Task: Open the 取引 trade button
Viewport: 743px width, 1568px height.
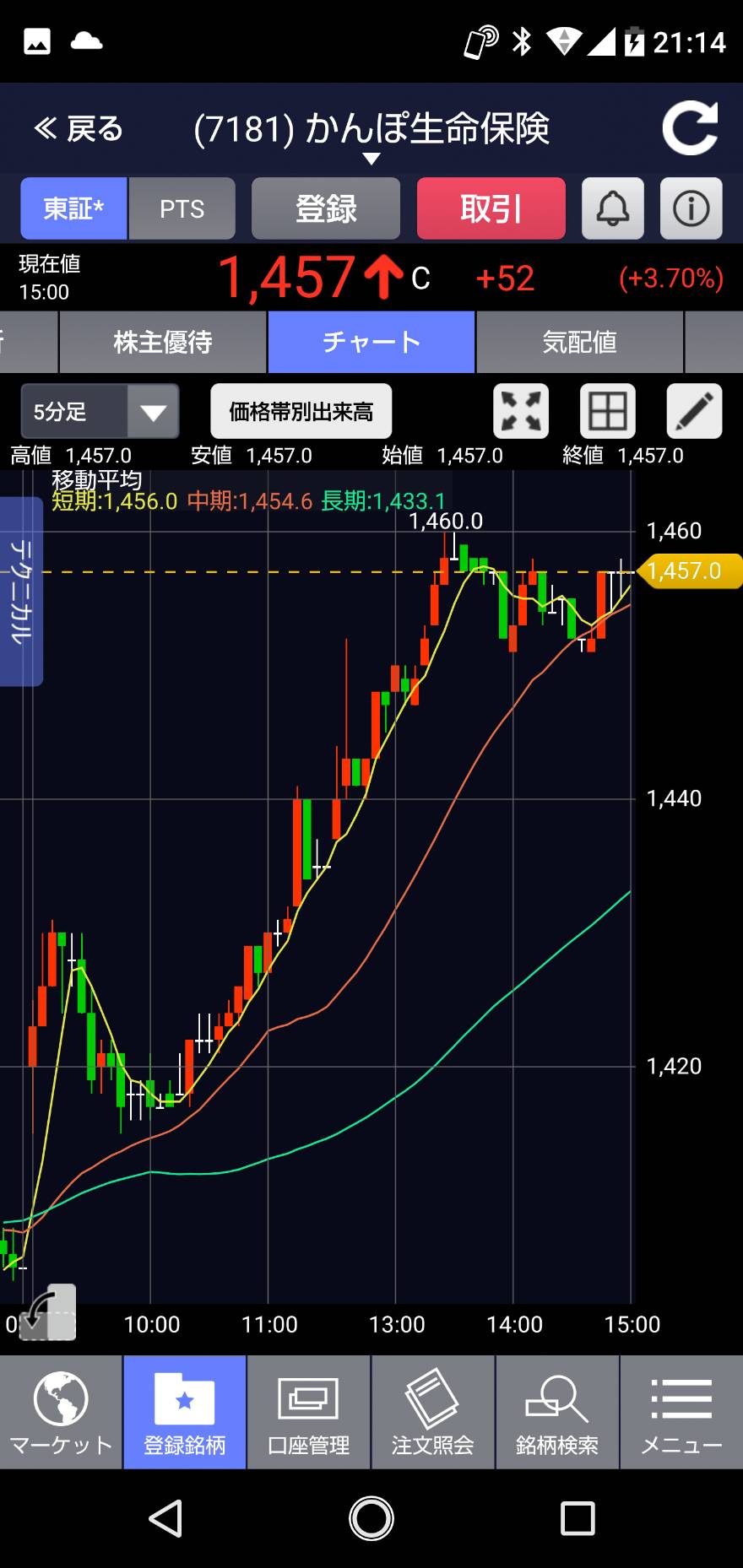Action: tap(491, 208)
